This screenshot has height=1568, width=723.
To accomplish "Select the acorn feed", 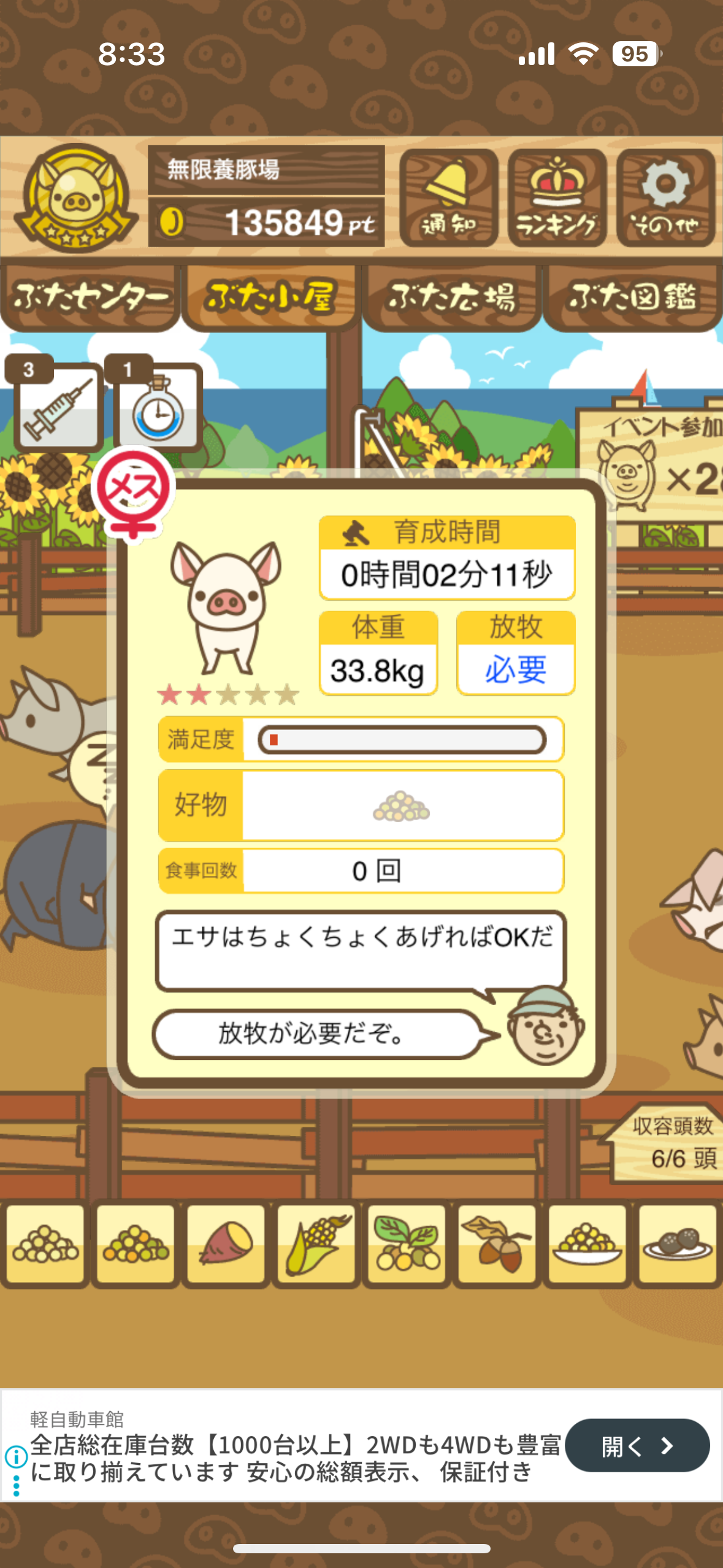I will click(497, 1244).
